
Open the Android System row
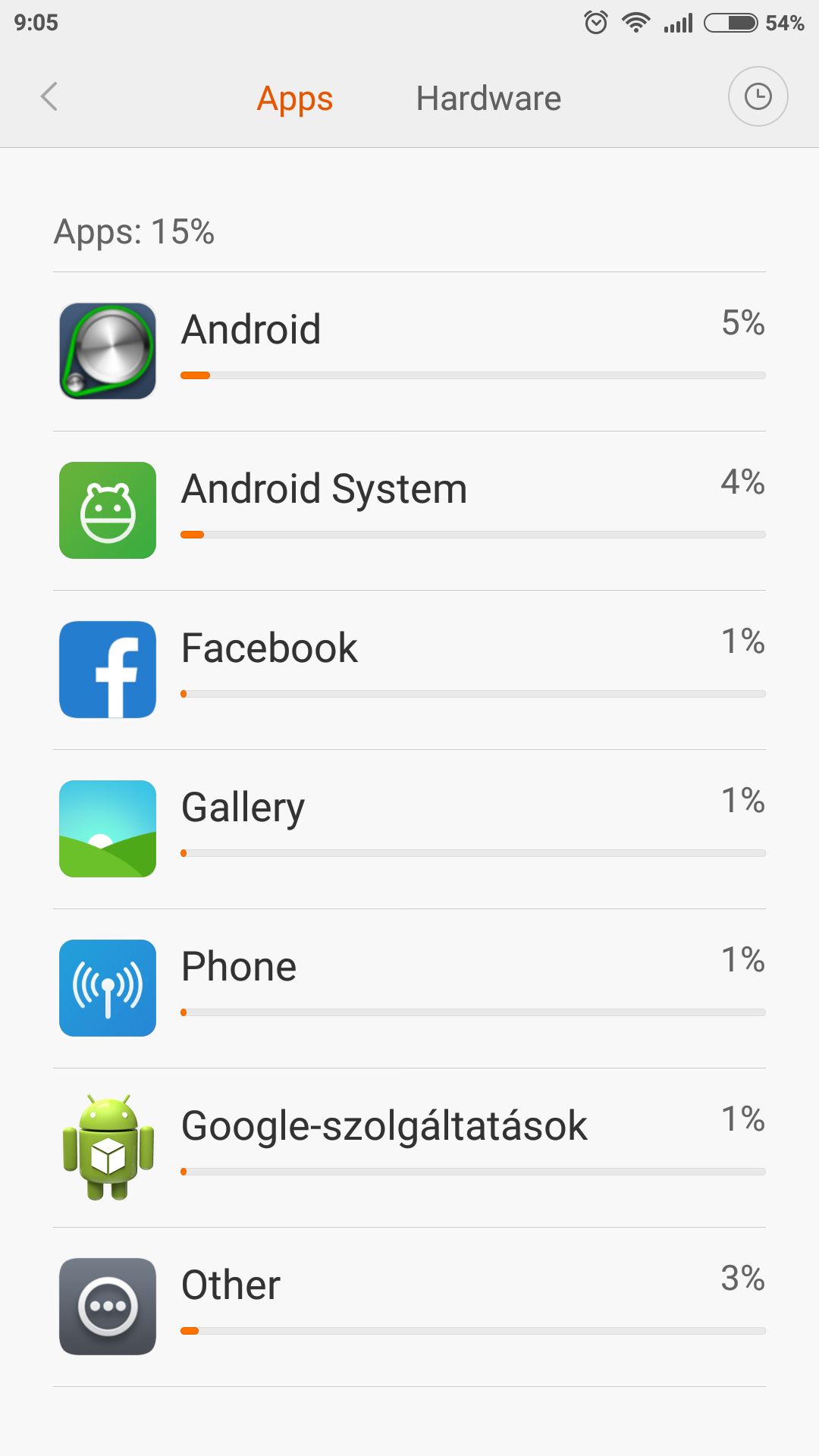click(409, 511)
